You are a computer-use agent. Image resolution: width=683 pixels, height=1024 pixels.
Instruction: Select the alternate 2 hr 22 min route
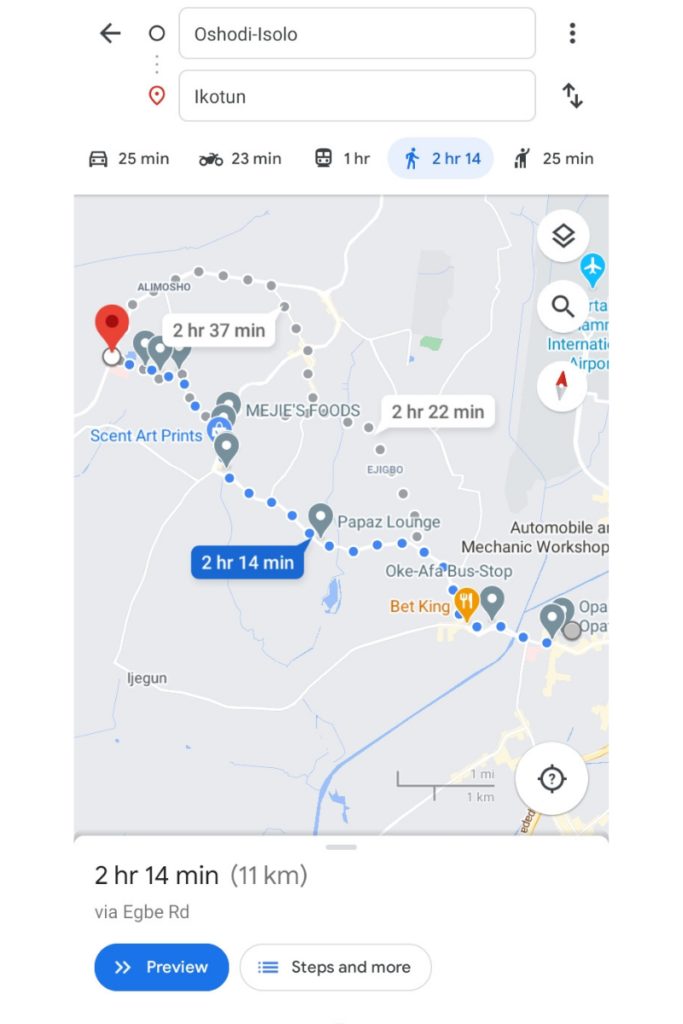[x=438, y=411]
